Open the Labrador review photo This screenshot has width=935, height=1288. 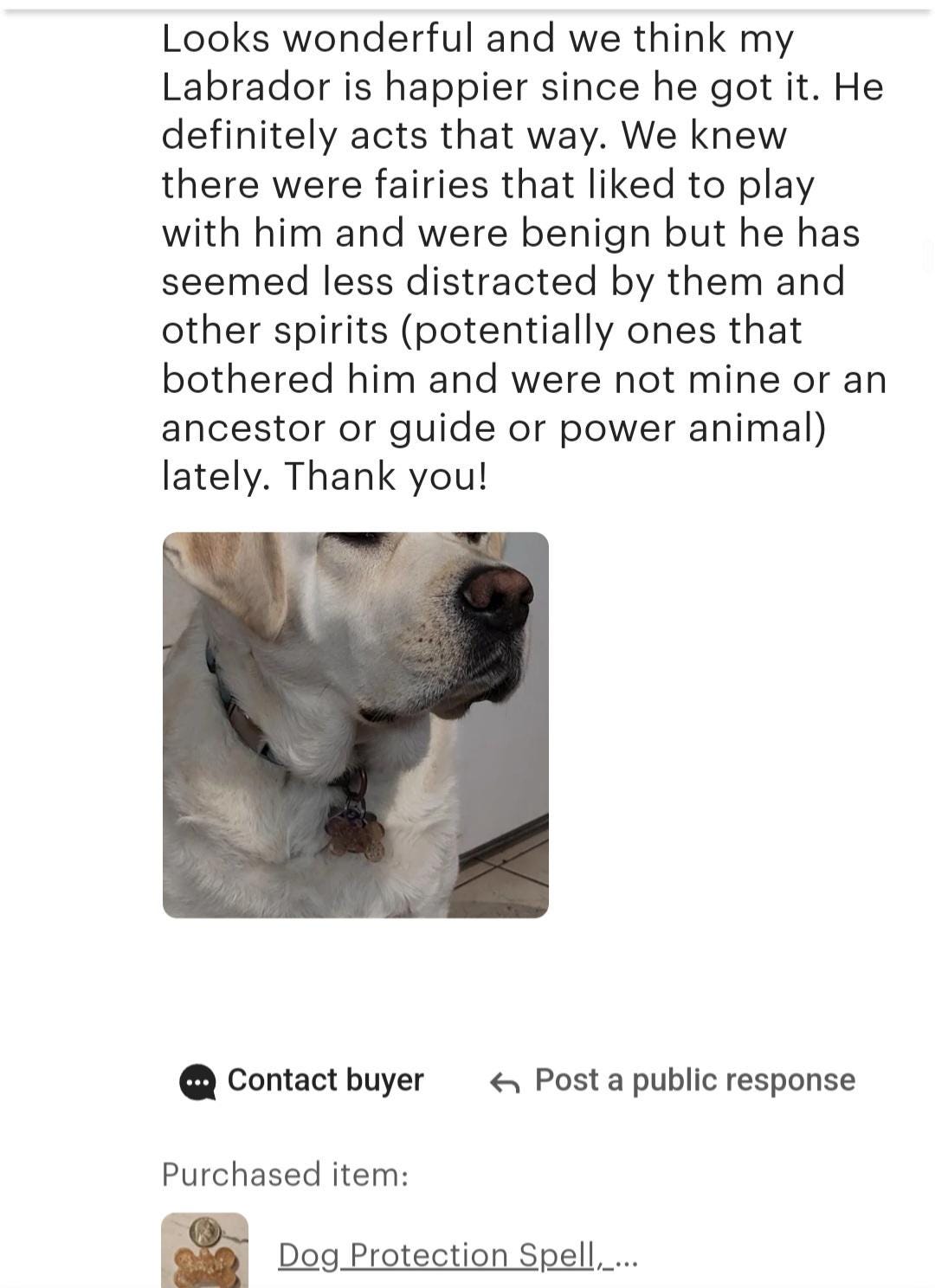coord(355,724)
